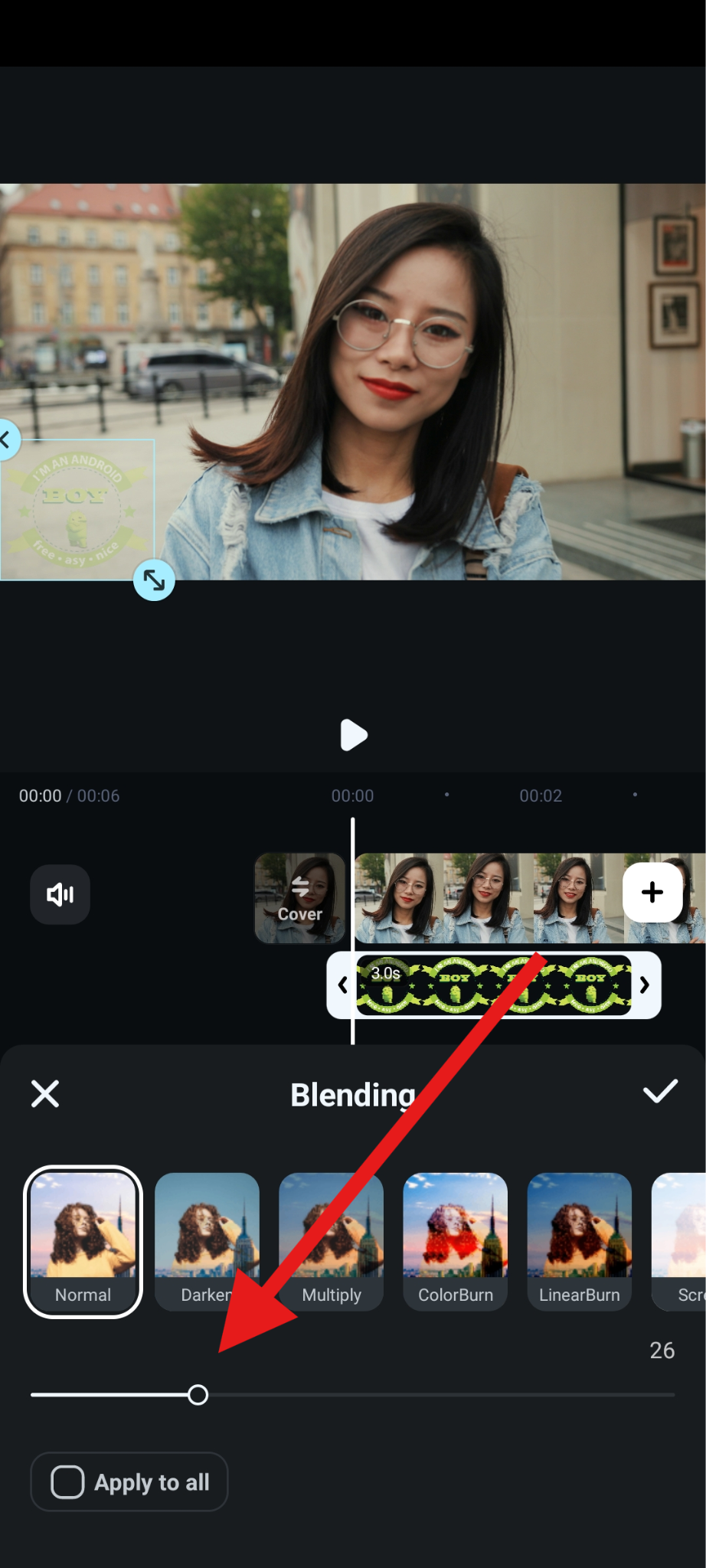
Task: Pick the ColorBurn blend mode
Action: coord(456,1241)
